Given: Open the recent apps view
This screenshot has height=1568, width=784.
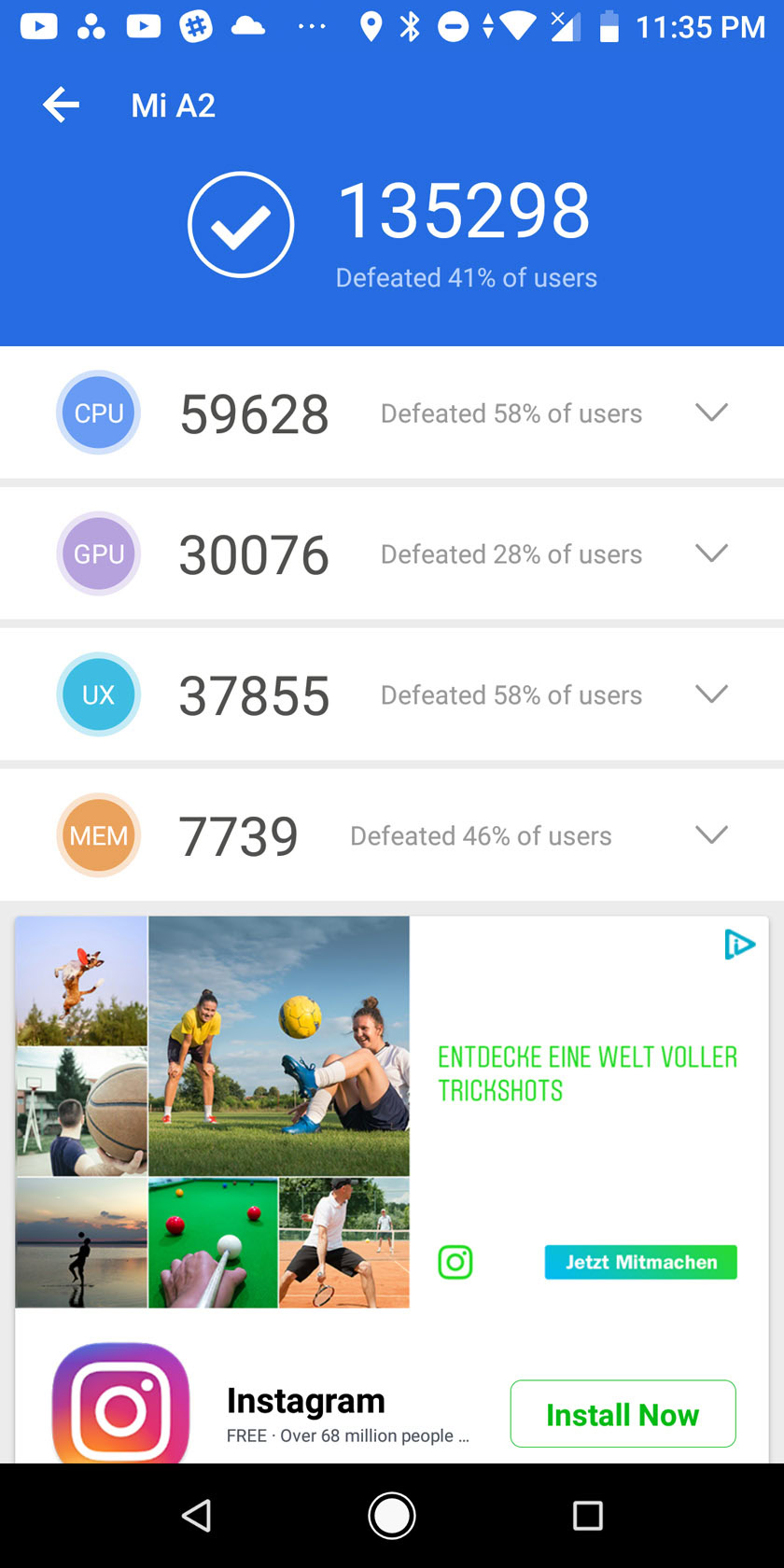Looking at the screenshot, I should coord(587,1516).
